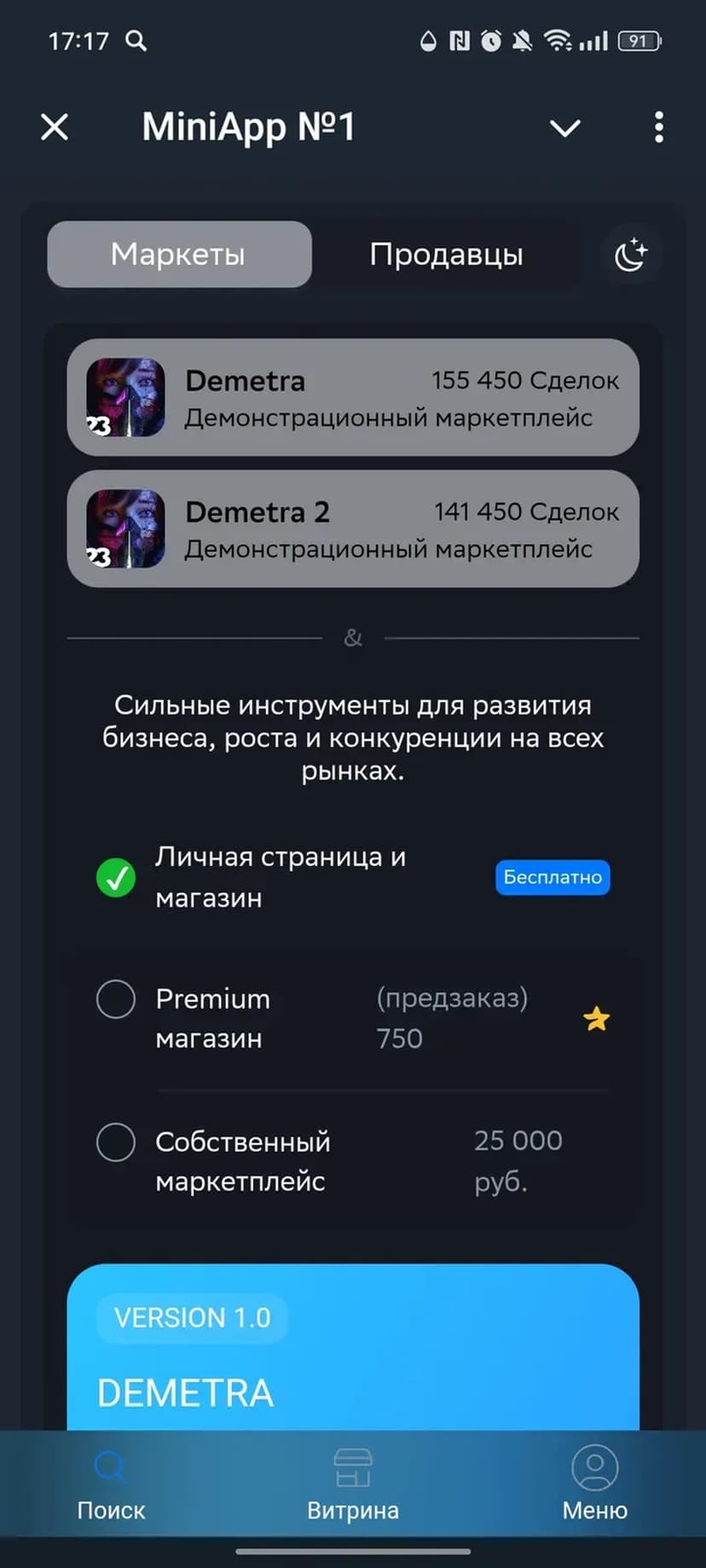Choose the Собственный маркетплейс option

[116, 1142]
